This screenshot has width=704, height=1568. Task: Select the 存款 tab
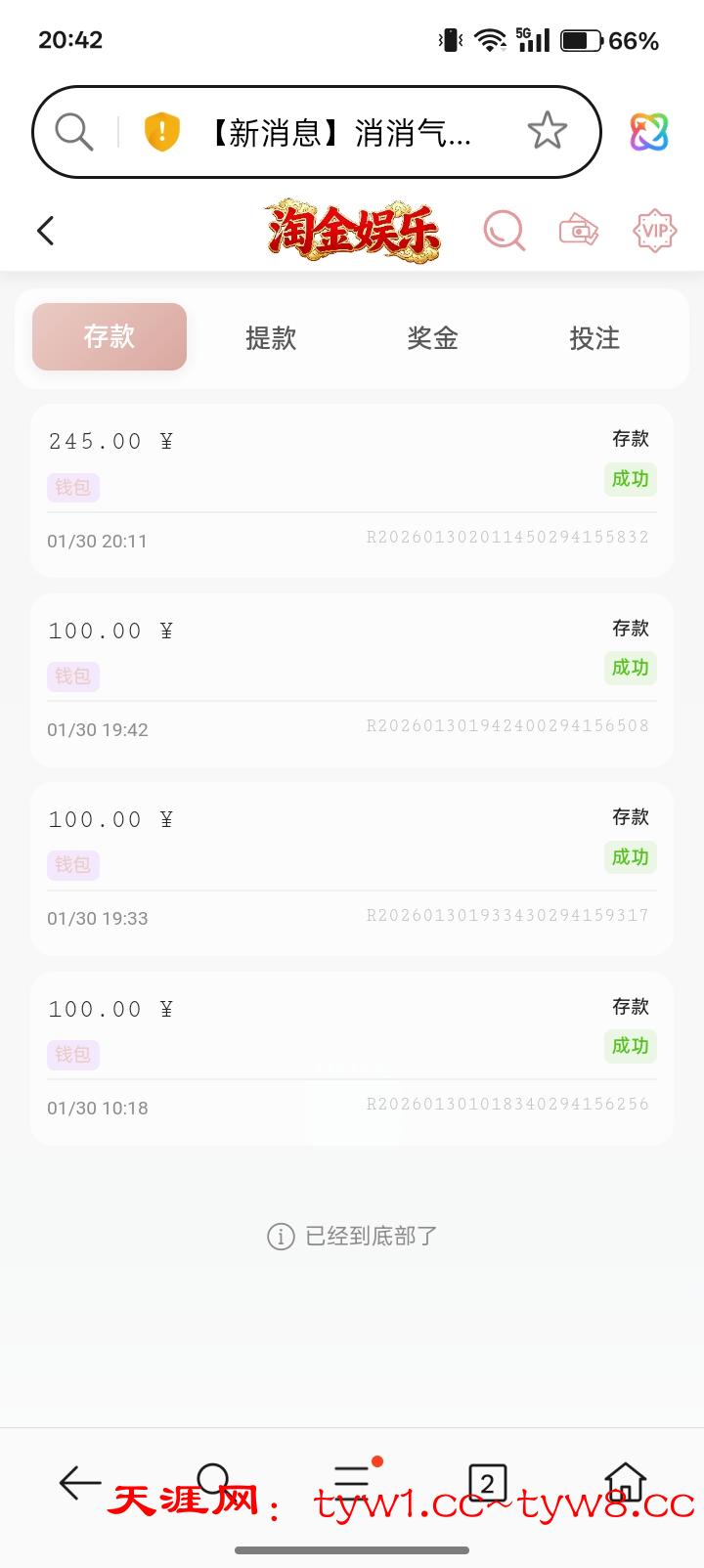tap(110, 337)
